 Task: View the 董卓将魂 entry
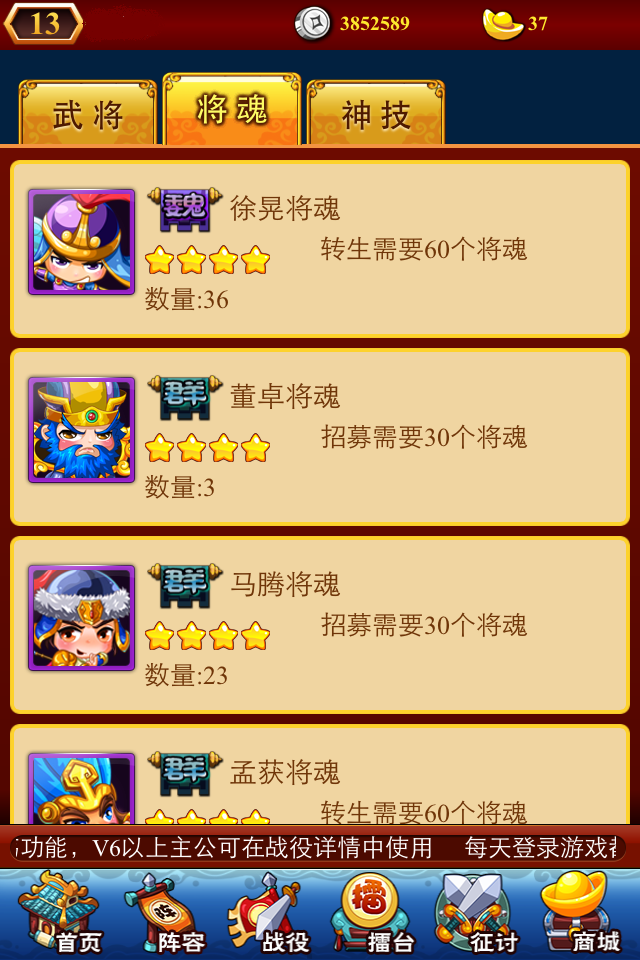point(320,437)
